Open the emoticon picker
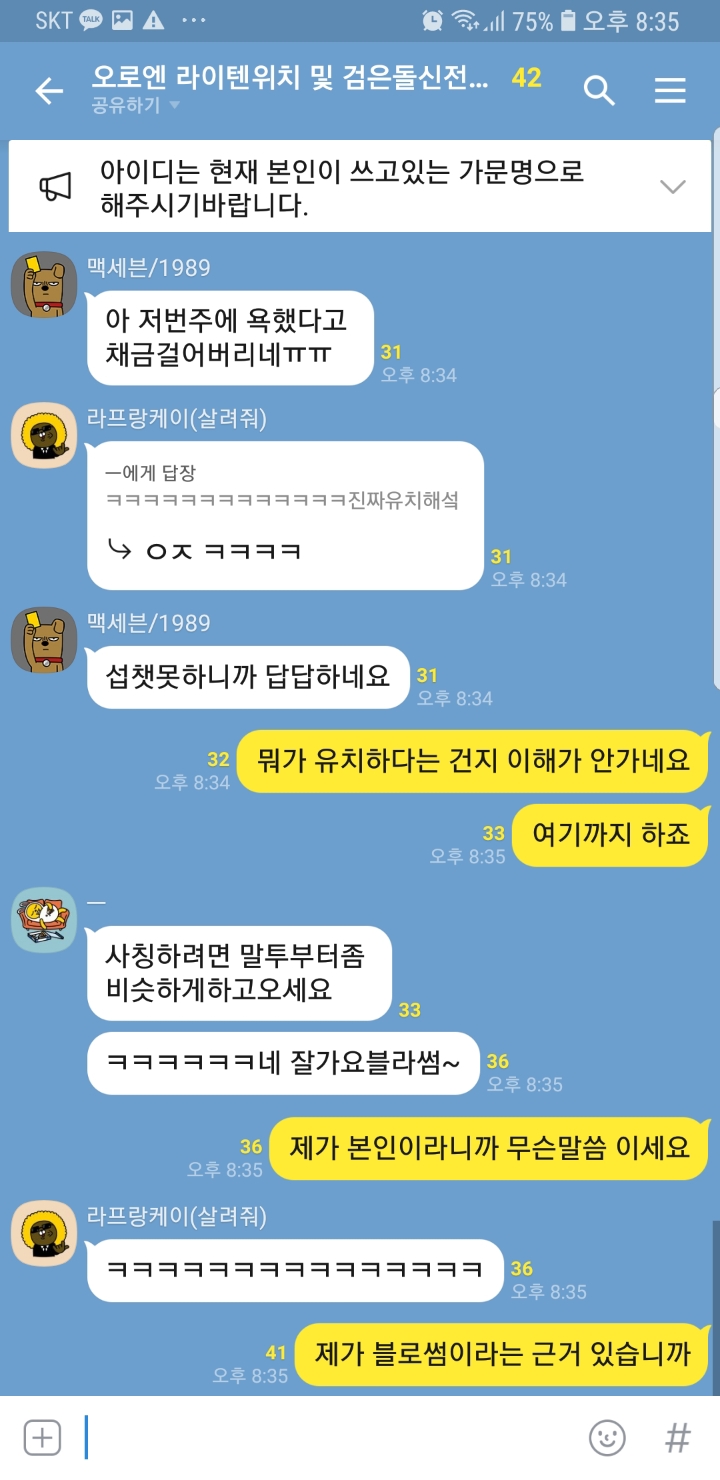The height and width of the screenshot is (1480, 720). (607, 1438)
